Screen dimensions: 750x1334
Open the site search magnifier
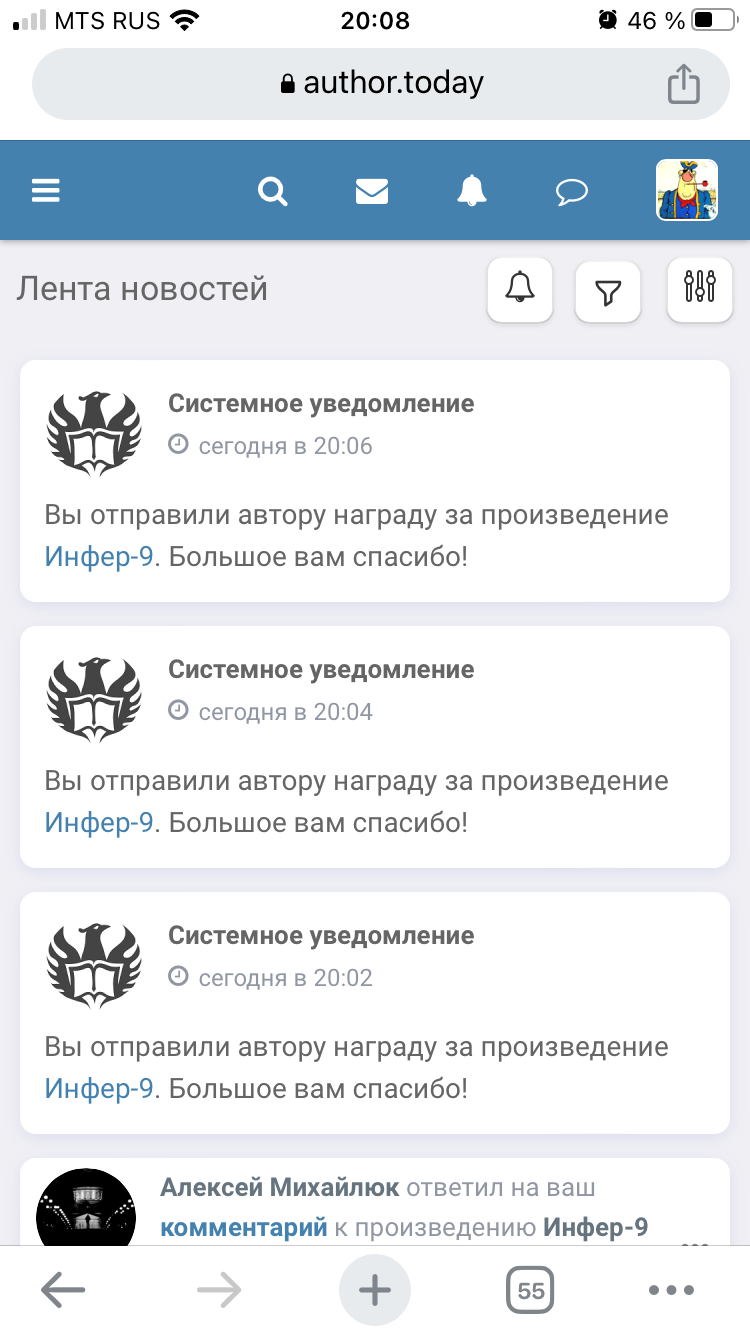click(x=273, y=190)
